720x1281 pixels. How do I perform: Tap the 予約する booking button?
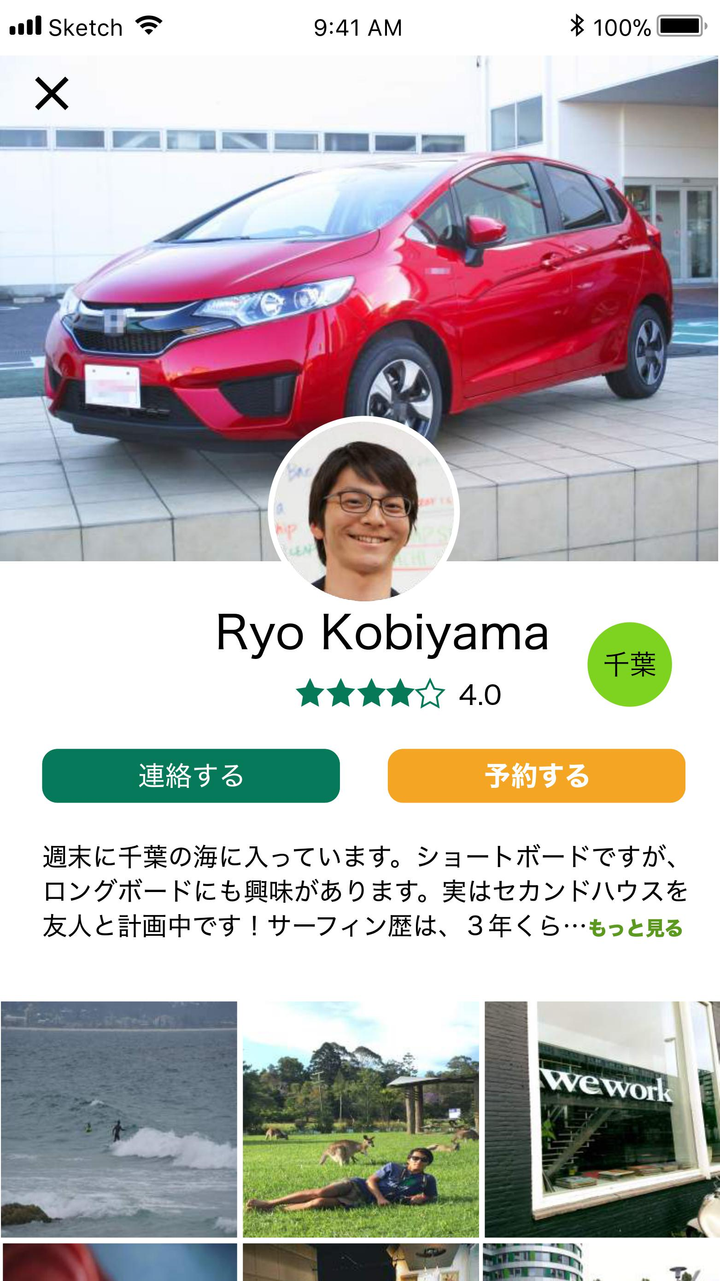[536, 776]
